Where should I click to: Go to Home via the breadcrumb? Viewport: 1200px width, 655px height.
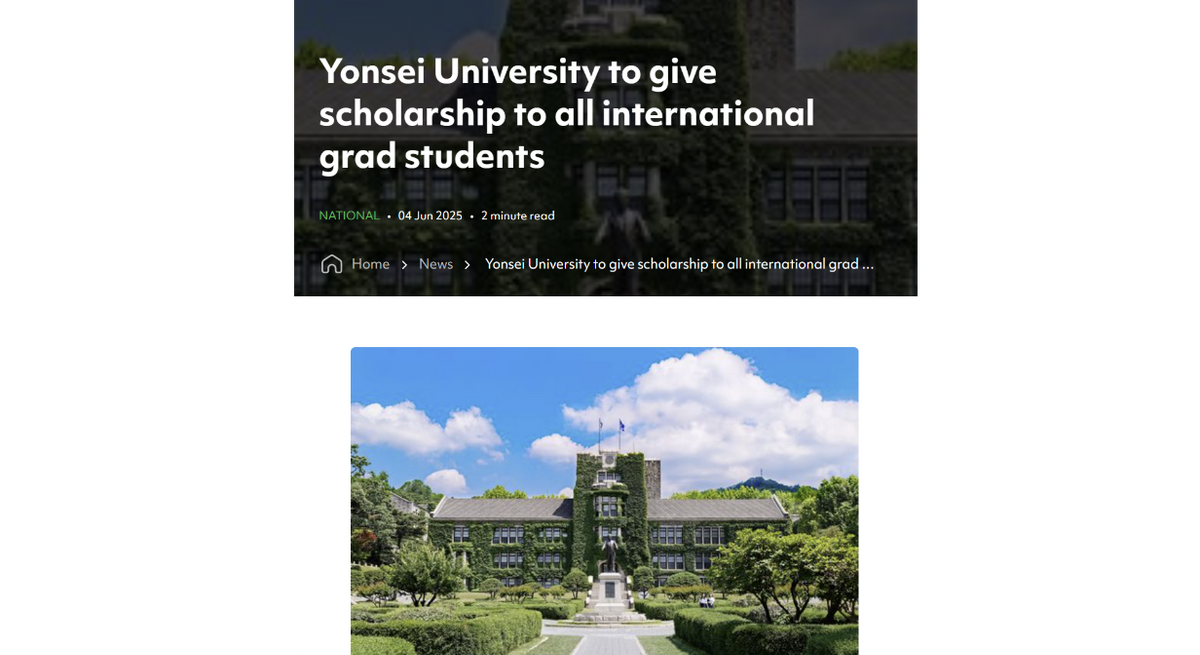pos(369,264)
